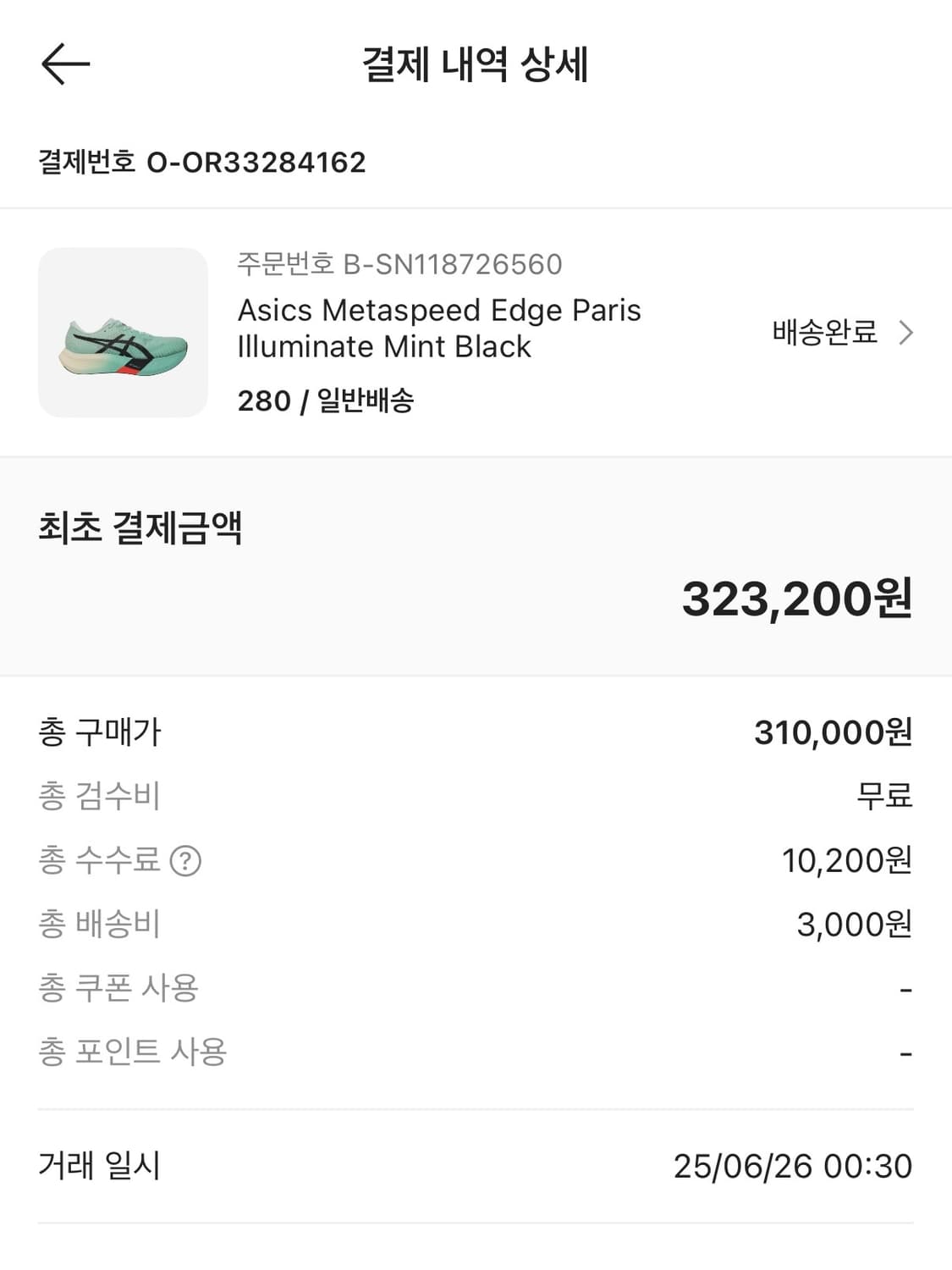Open the fee help question mark icon
The width and height of the screenshot is (952, 1270).
(x=188, y=860)
